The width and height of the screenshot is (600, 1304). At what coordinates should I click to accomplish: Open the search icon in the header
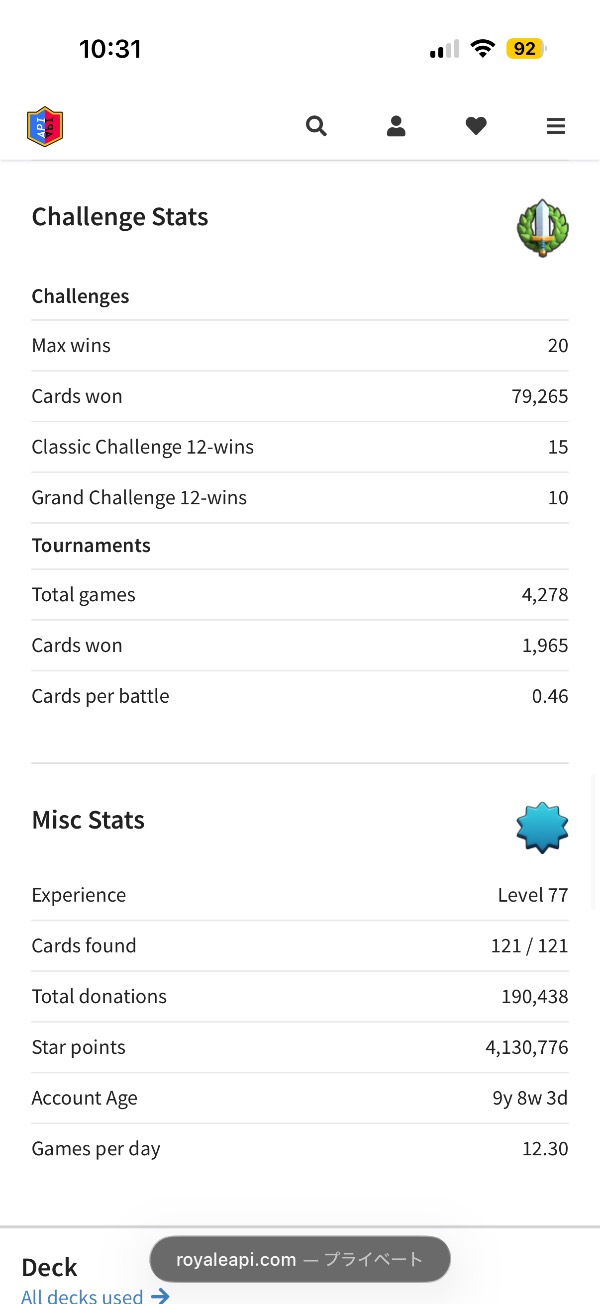point(316,126)
